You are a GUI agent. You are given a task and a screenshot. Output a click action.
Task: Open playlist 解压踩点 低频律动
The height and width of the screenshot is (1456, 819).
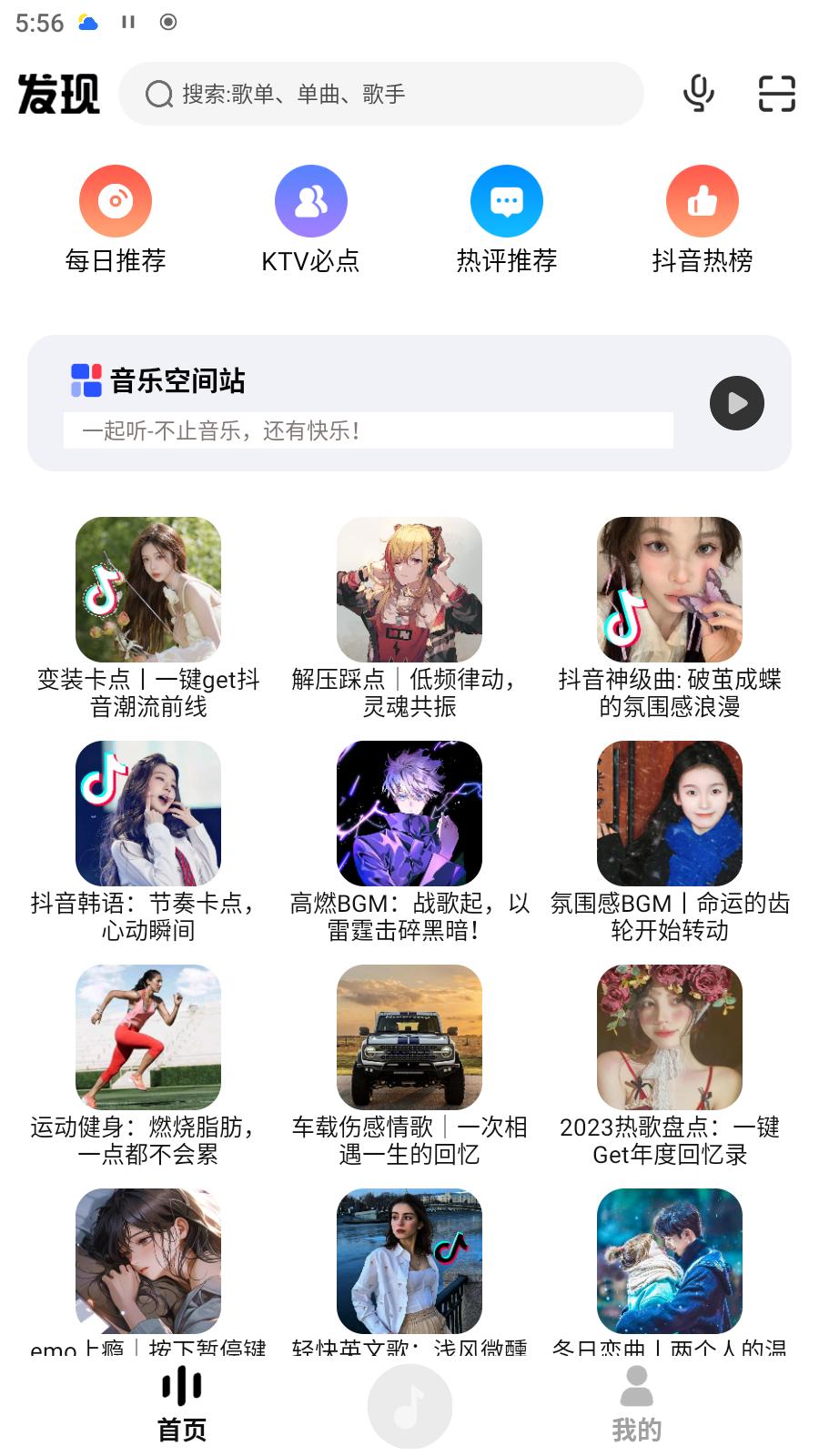pyautogui.click(x=409, y=590)
